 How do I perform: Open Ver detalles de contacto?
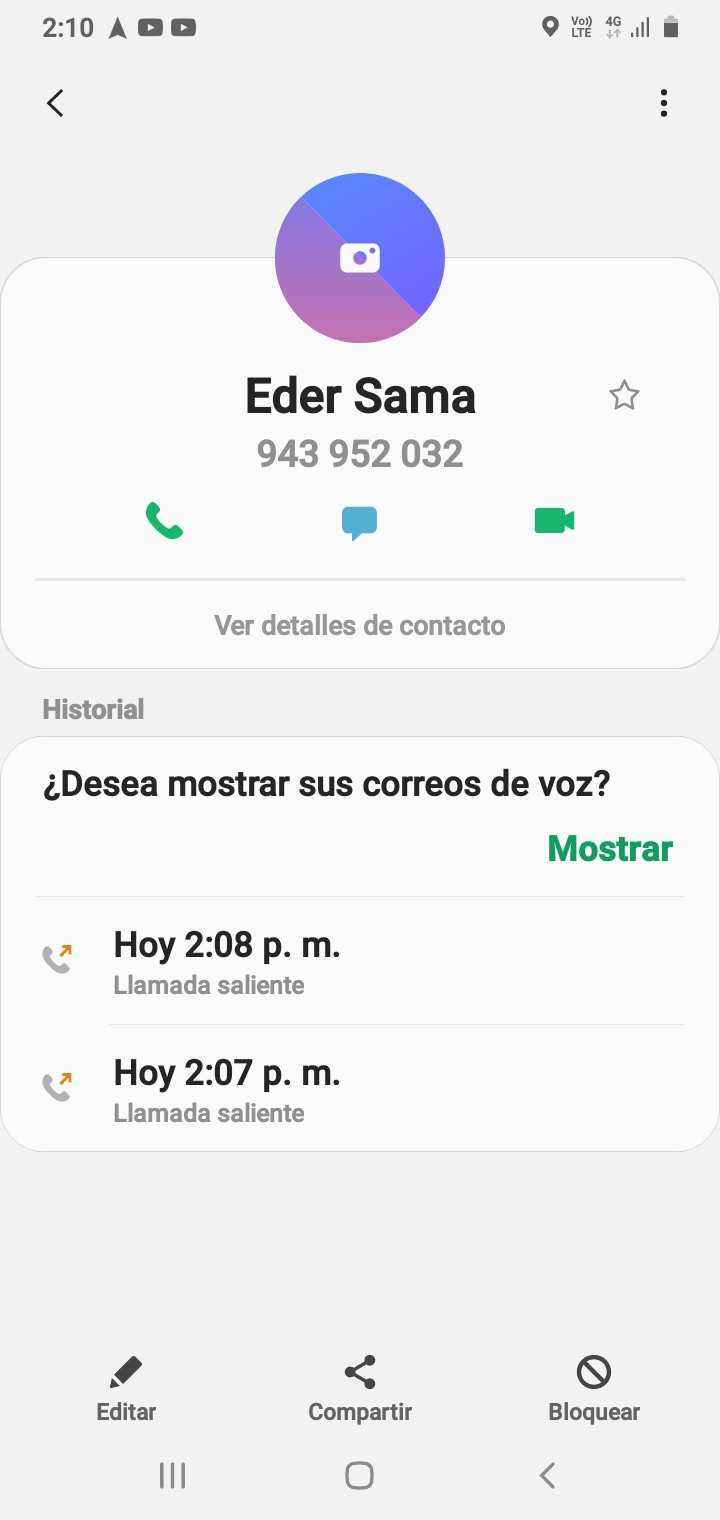click(x=360, y=626)
